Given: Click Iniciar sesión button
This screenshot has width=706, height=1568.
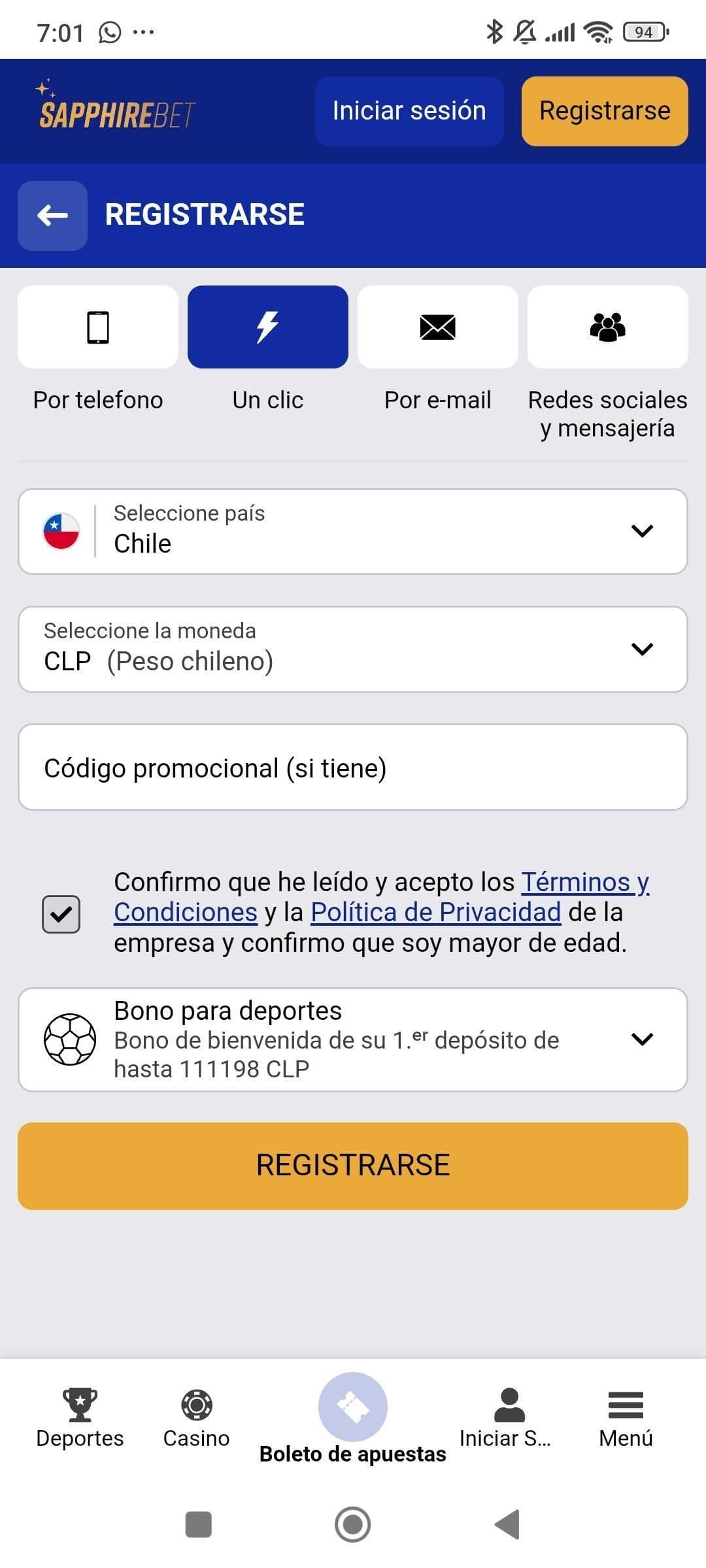Looking at the screenshot, I should 409,110.
